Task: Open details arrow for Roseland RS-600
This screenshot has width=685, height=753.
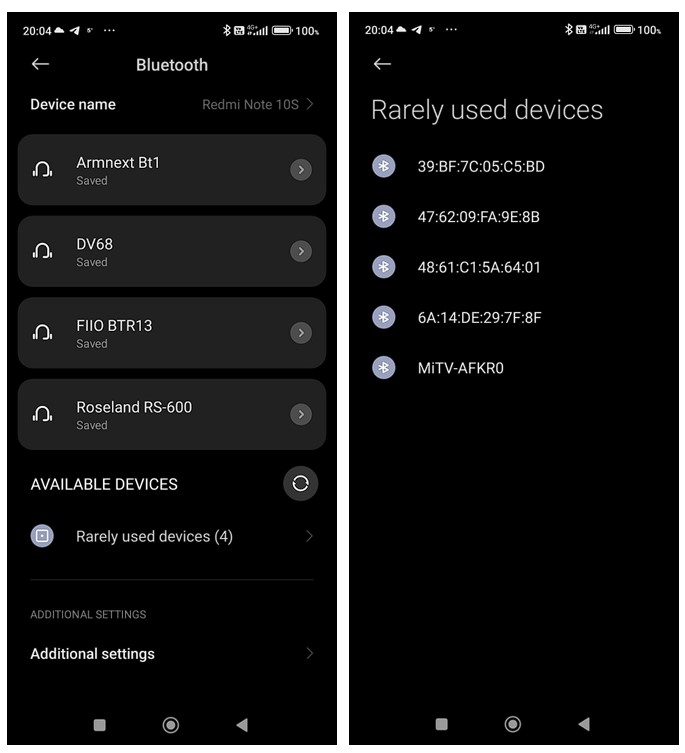Action: (x=301, y=414)
